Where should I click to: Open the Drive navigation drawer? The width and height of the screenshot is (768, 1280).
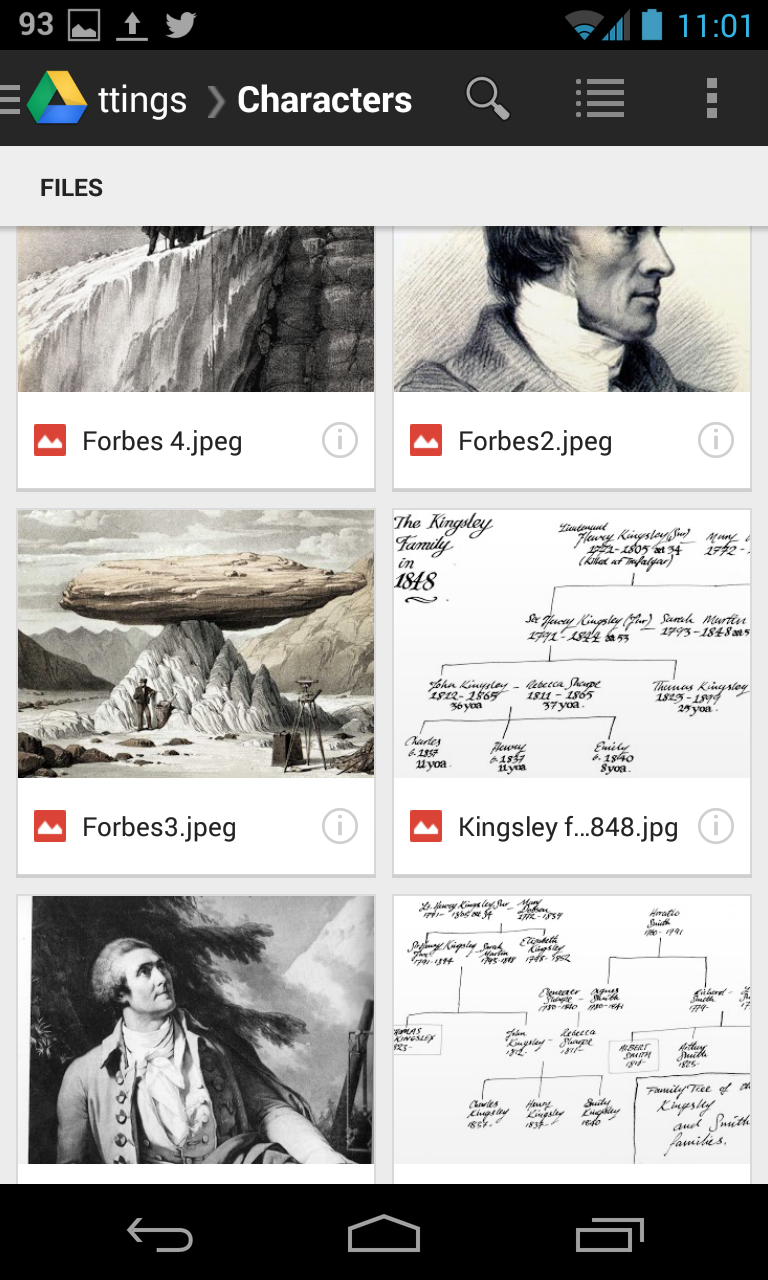(44, 99)
